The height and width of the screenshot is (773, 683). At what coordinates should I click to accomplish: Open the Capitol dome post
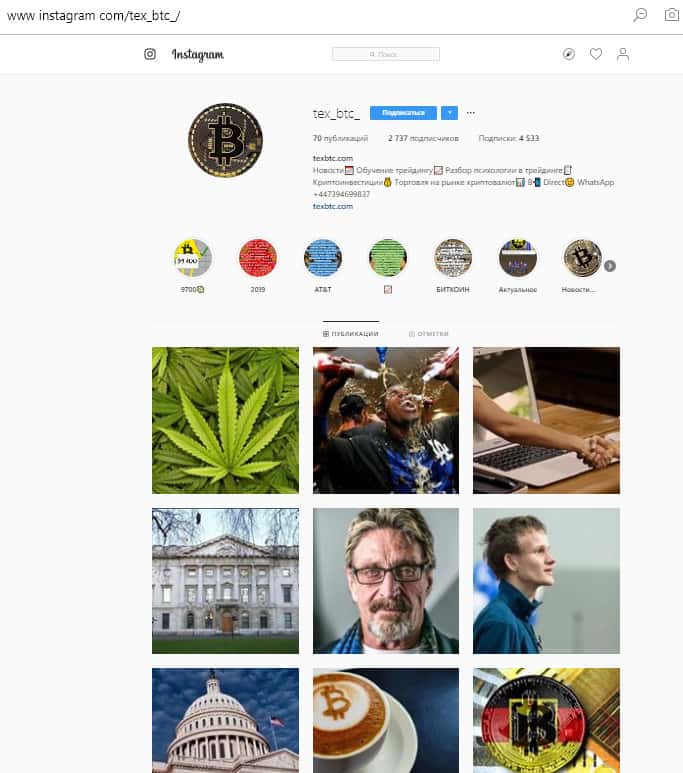(225, 720)
